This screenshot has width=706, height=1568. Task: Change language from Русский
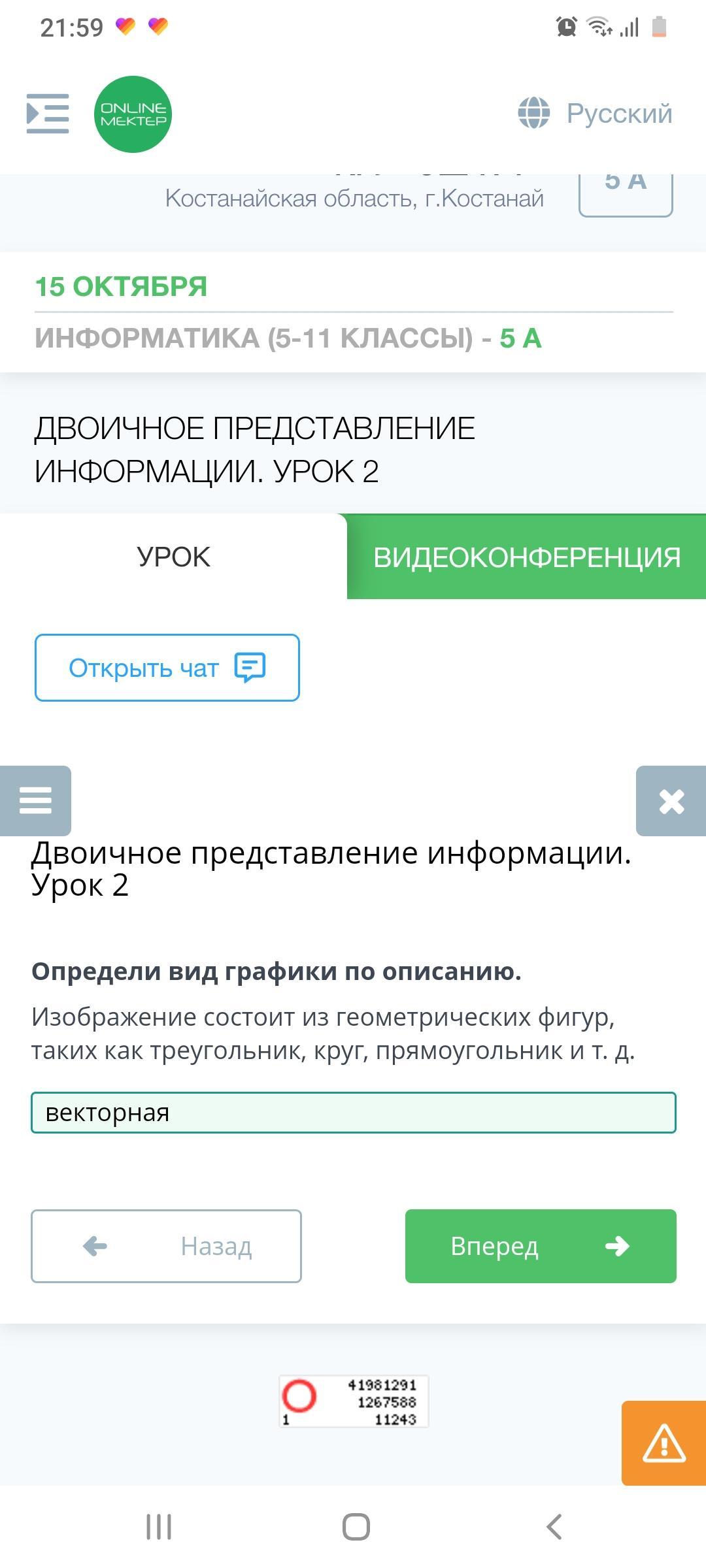click(x=595, y=114)
